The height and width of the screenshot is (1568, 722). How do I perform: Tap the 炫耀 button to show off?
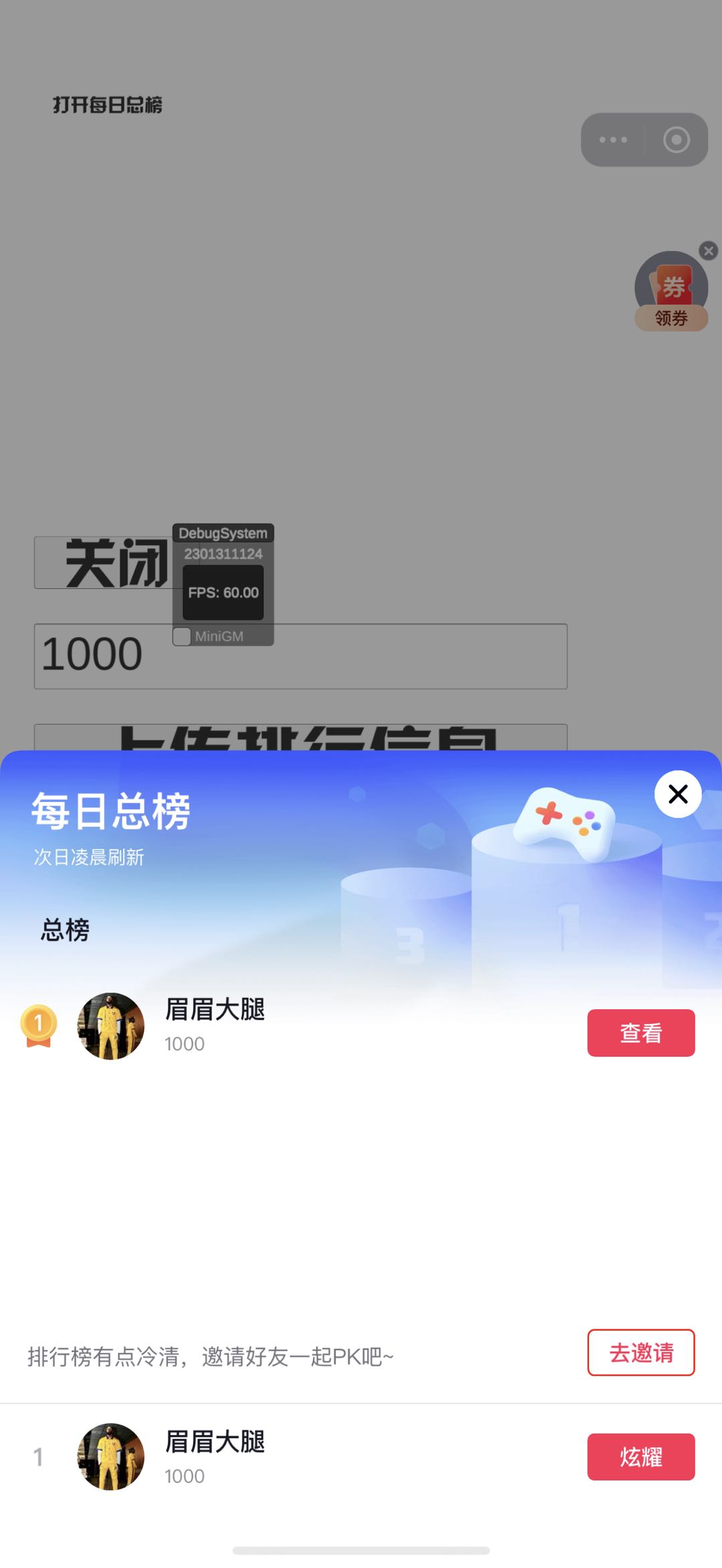[640, 1456]
